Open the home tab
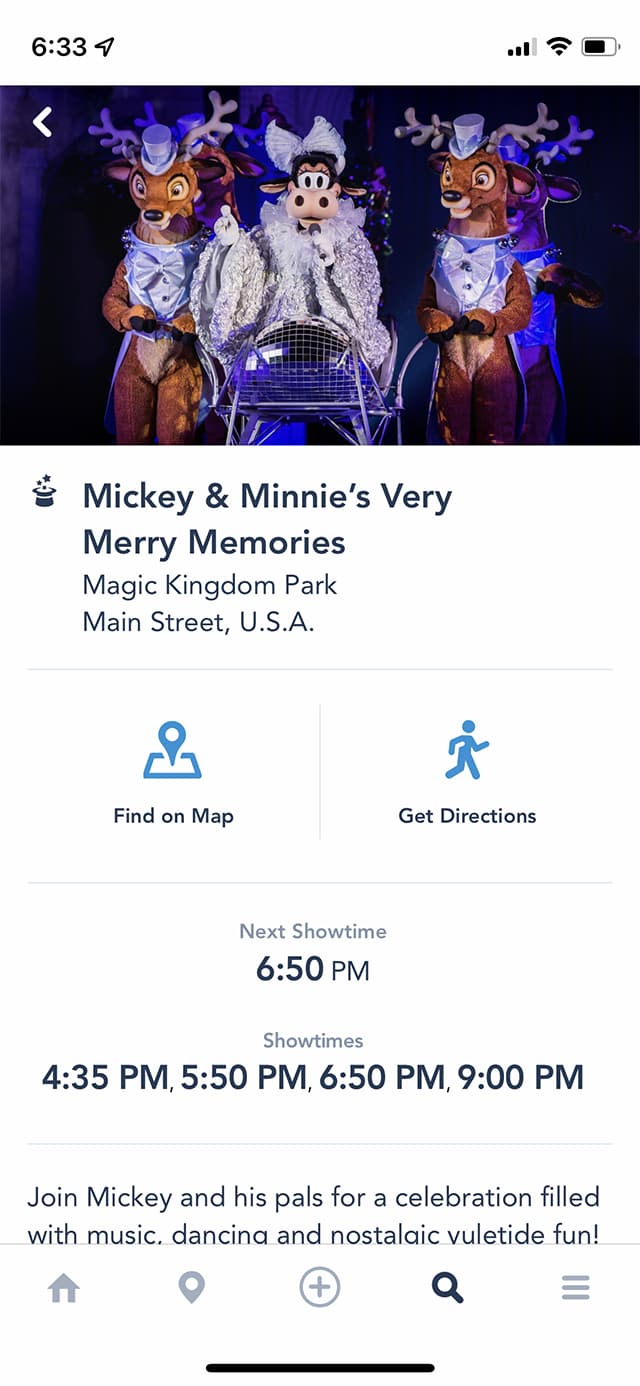This screenshot has height=1386, width=640. click(64, 1288)
